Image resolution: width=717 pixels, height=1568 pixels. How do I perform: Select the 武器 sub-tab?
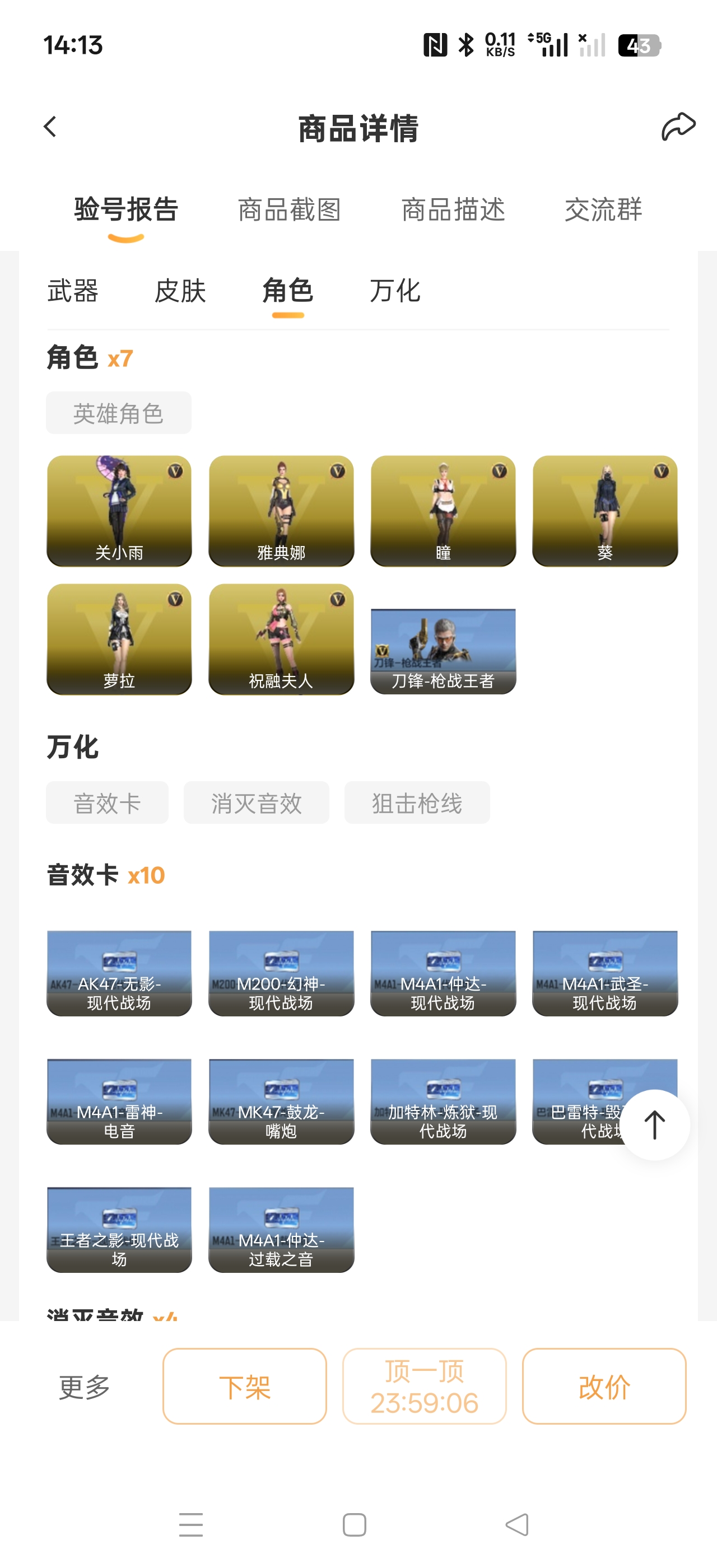pyautogui.click(x=73, y=290)
